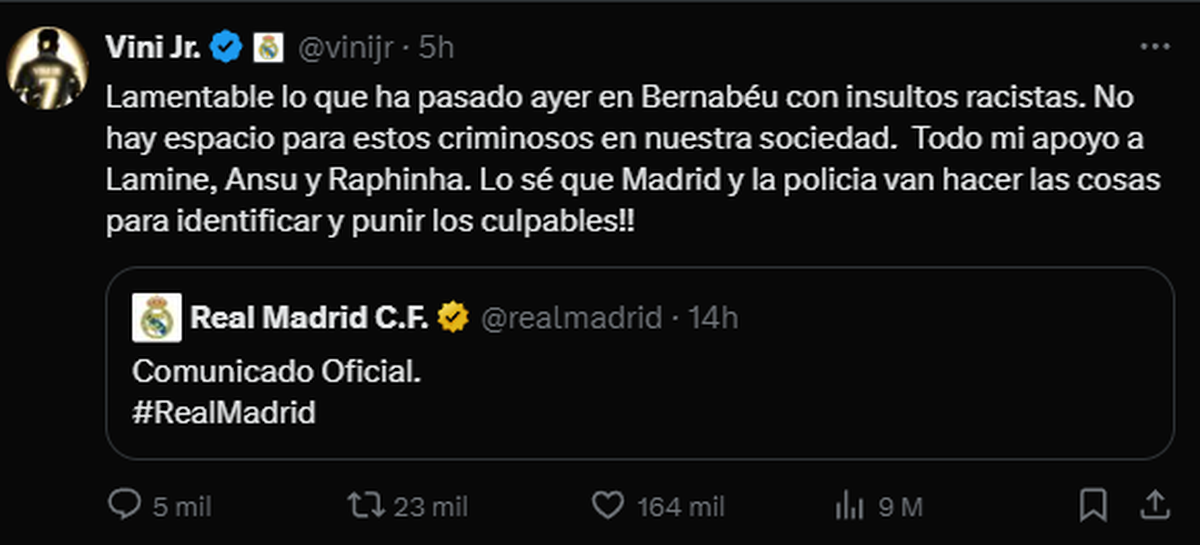This screenshot has width=1200, height=545.
Task: Open Vini Jr.'s profile picture
Action: (47, 68)
